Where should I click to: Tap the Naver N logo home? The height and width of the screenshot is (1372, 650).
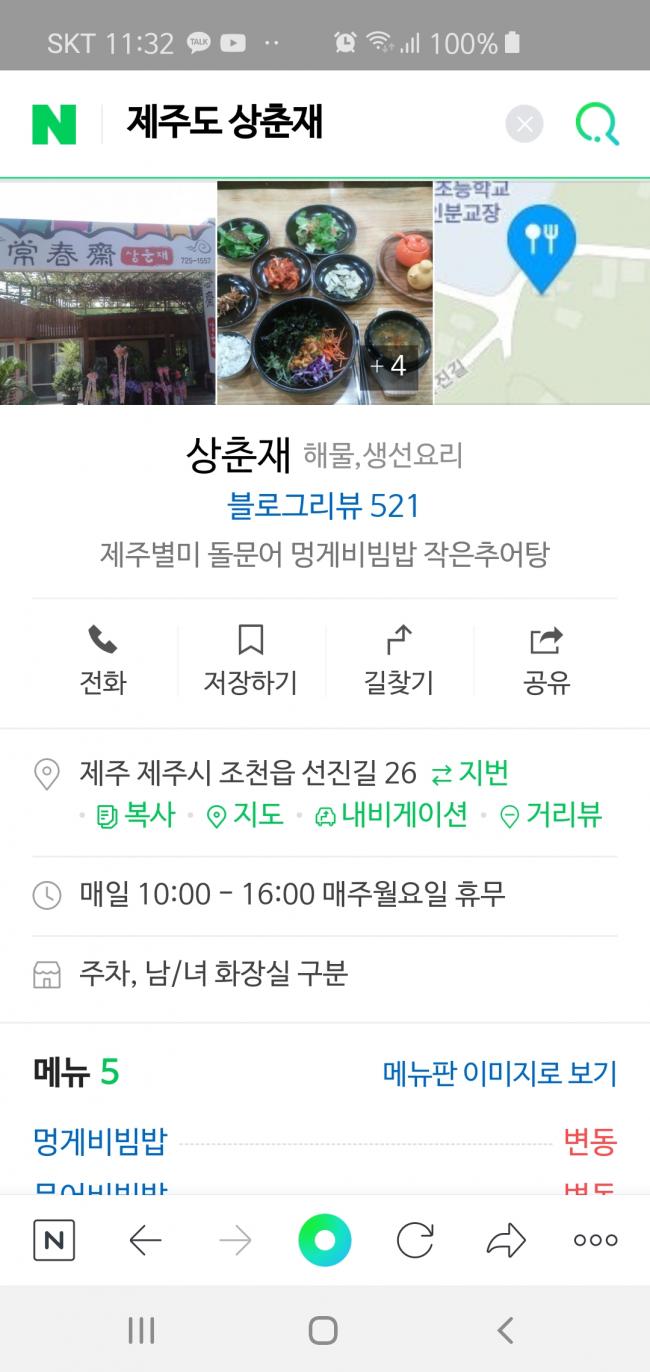[x=54, y=124]
